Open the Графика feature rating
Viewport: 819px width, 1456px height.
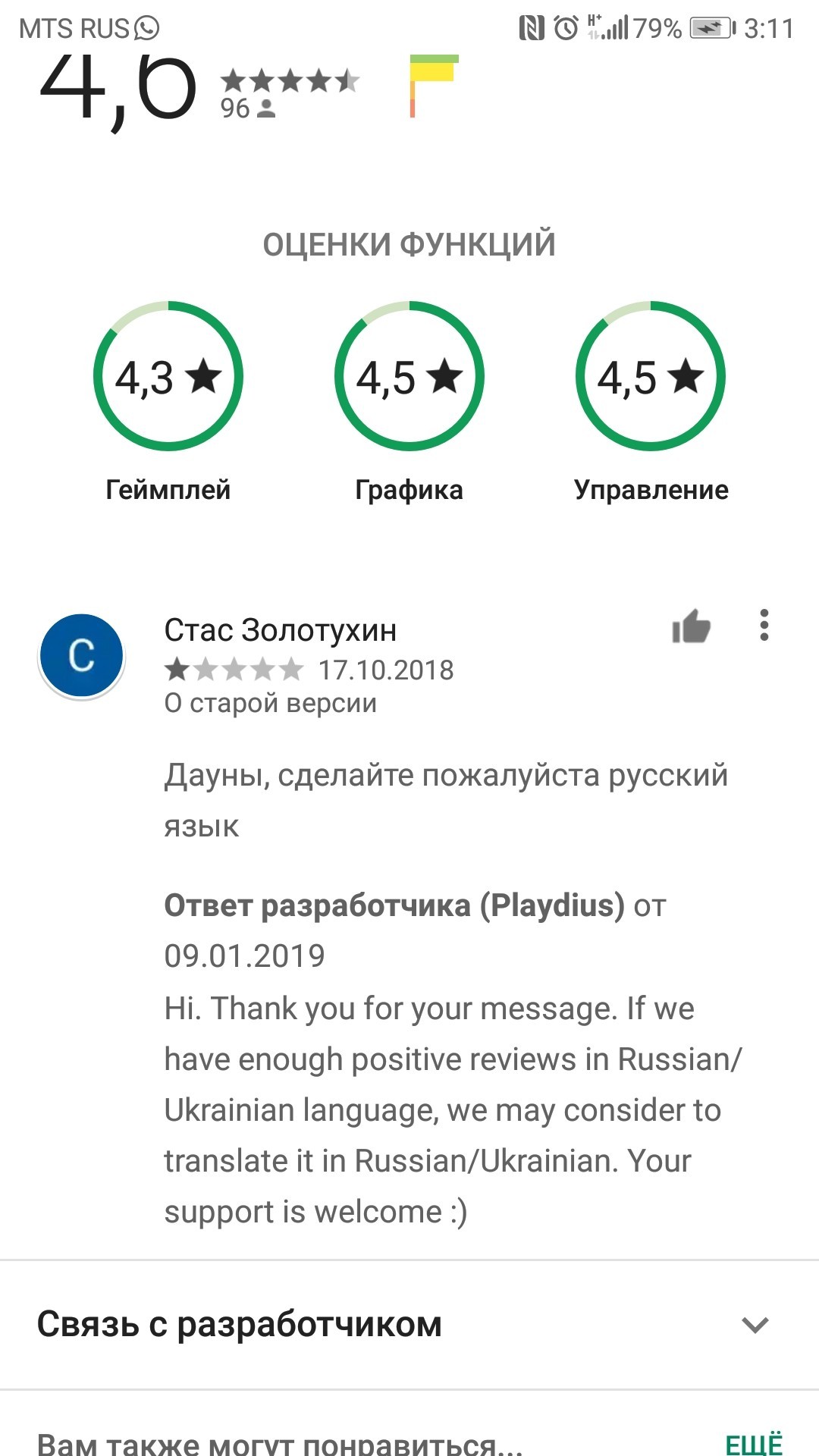(409, 377)
